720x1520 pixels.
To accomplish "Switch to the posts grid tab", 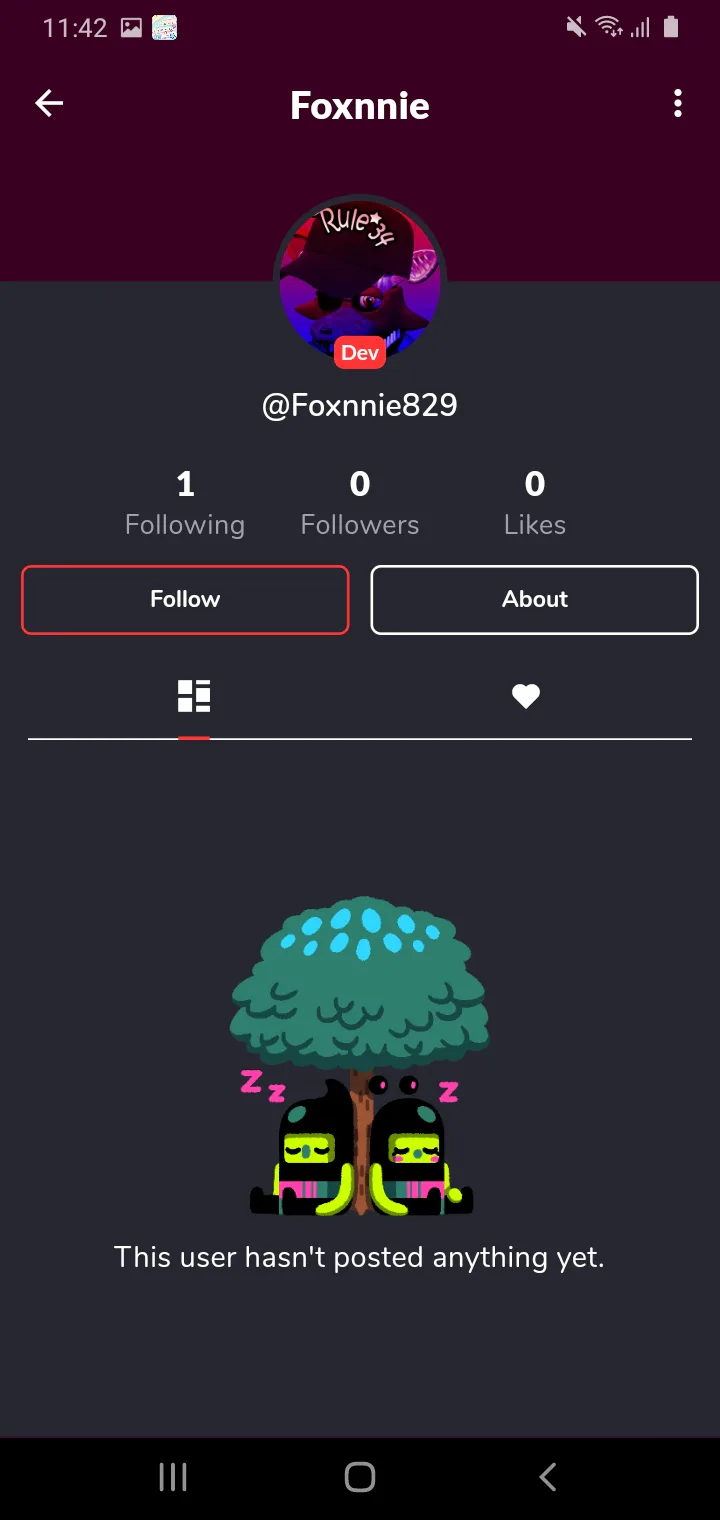I will pyautogui.click(x=194, y=696).
